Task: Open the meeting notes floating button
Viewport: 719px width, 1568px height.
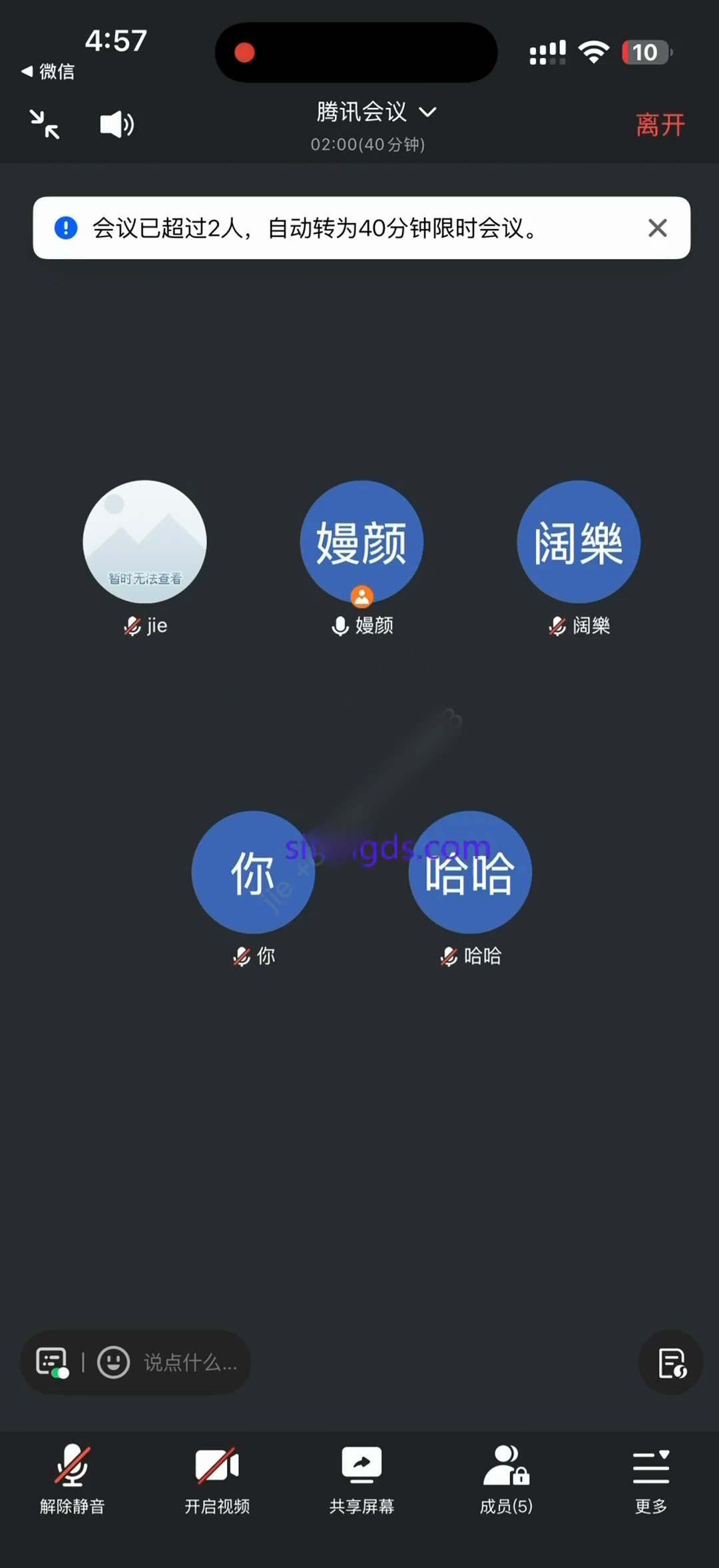Action: point(671,1362)
